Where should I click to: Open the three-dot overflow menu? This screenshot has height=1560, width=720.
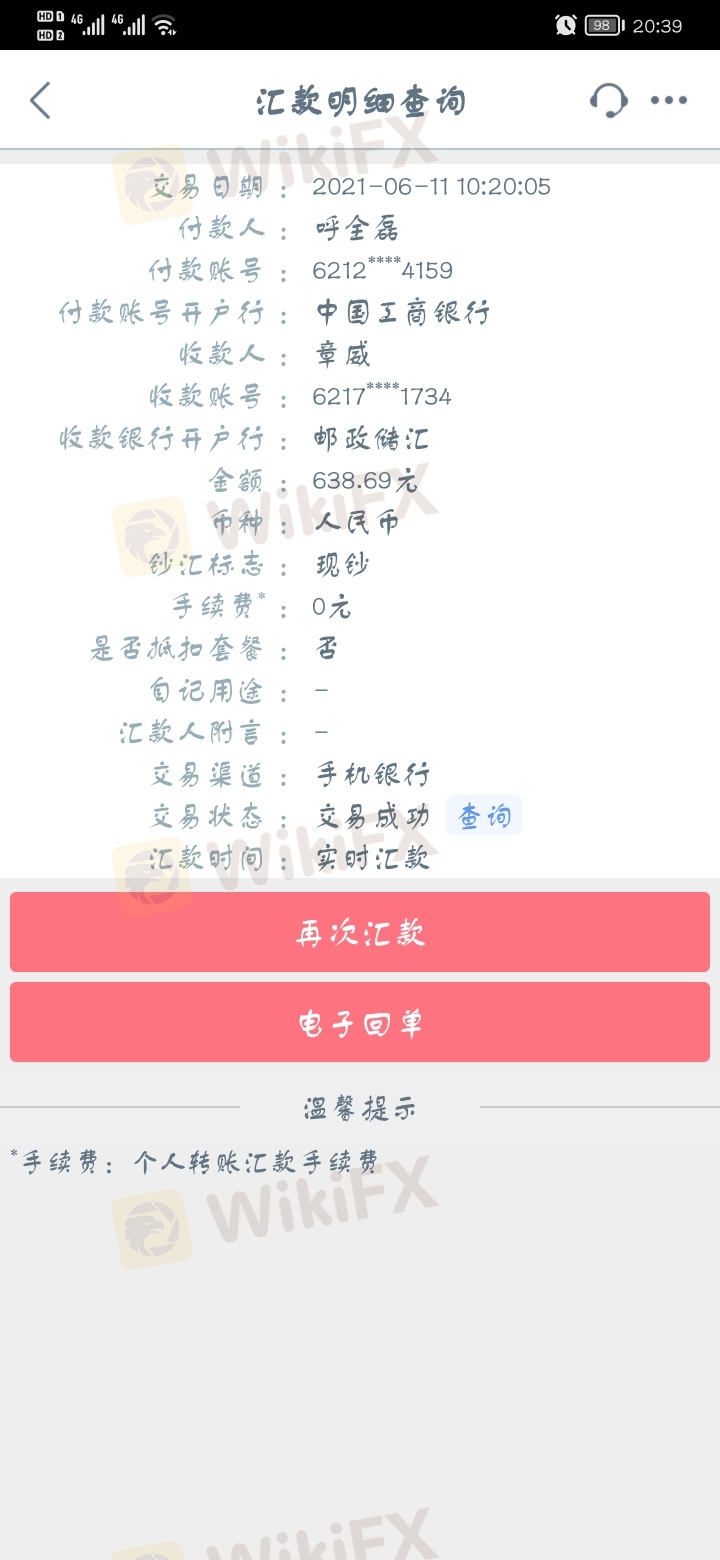pos(669,101)
